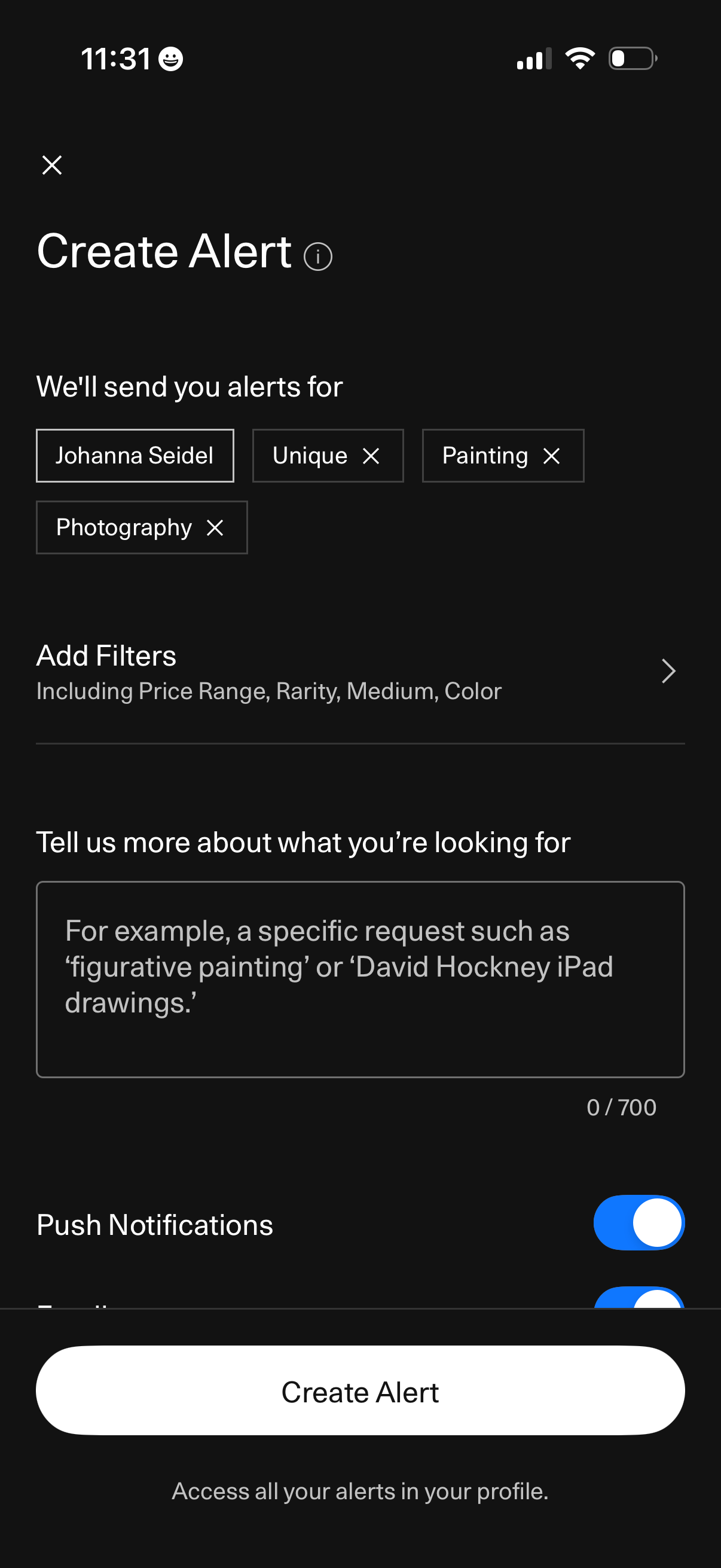The image size is (721, 1568).
Task: Tap the Wi-Fi indicator in status bar
Action: point(579,57)
